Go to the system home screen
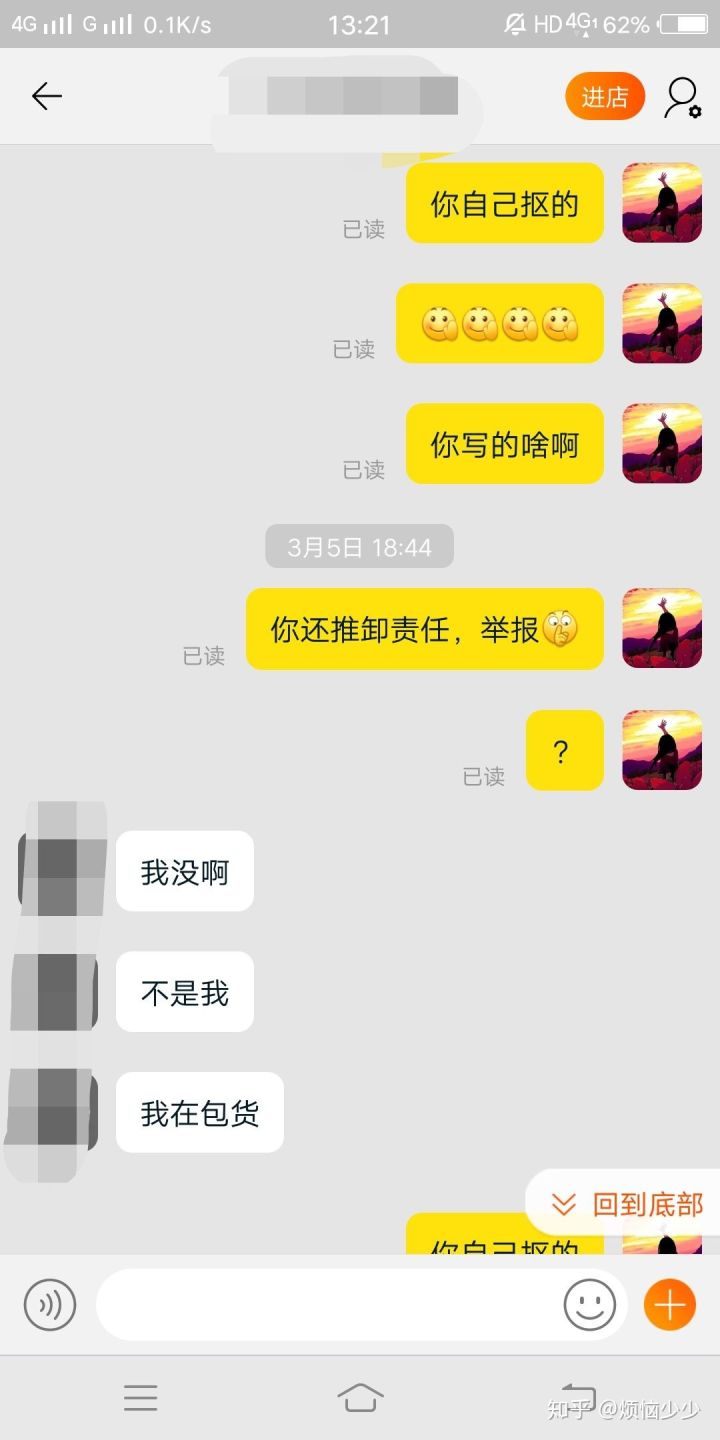 point(360,1398)
